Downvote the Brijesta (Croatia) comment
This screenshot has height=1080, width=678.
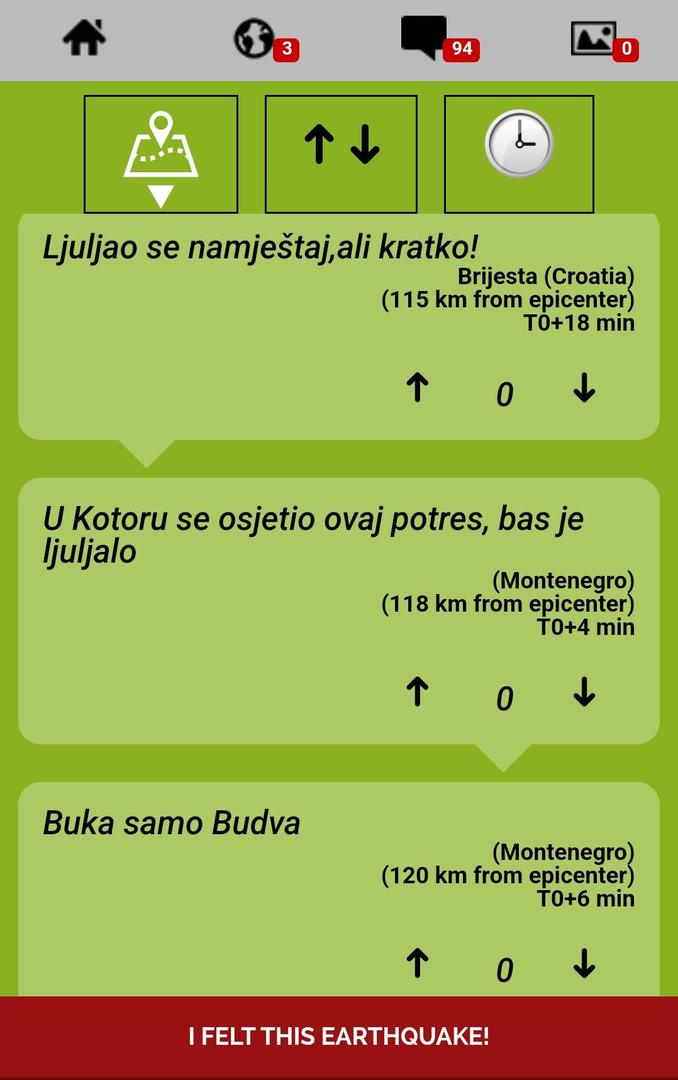point(584,388)
